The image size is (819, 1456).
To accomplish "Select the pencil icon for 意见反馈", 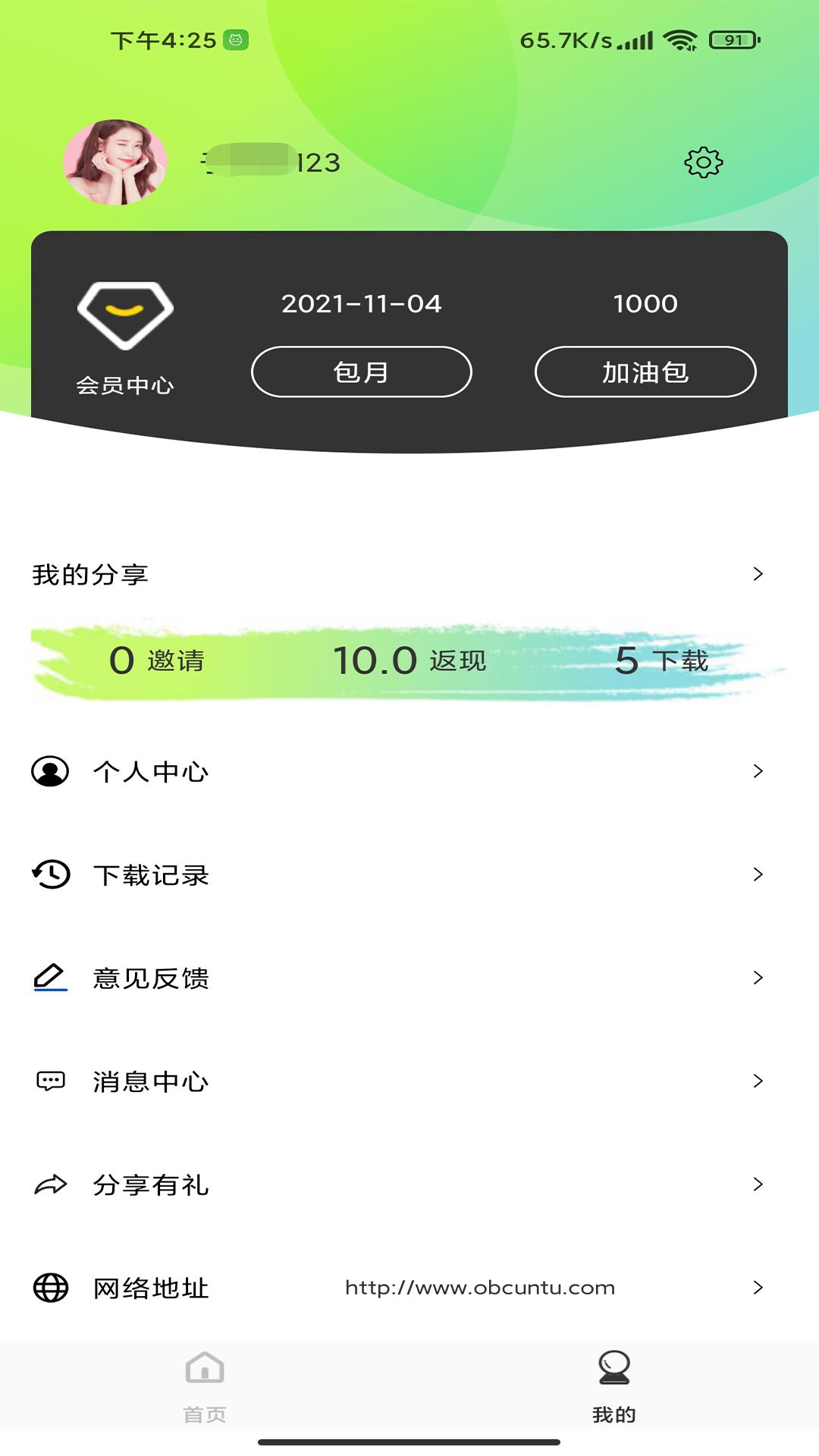I will pos(49,978).
